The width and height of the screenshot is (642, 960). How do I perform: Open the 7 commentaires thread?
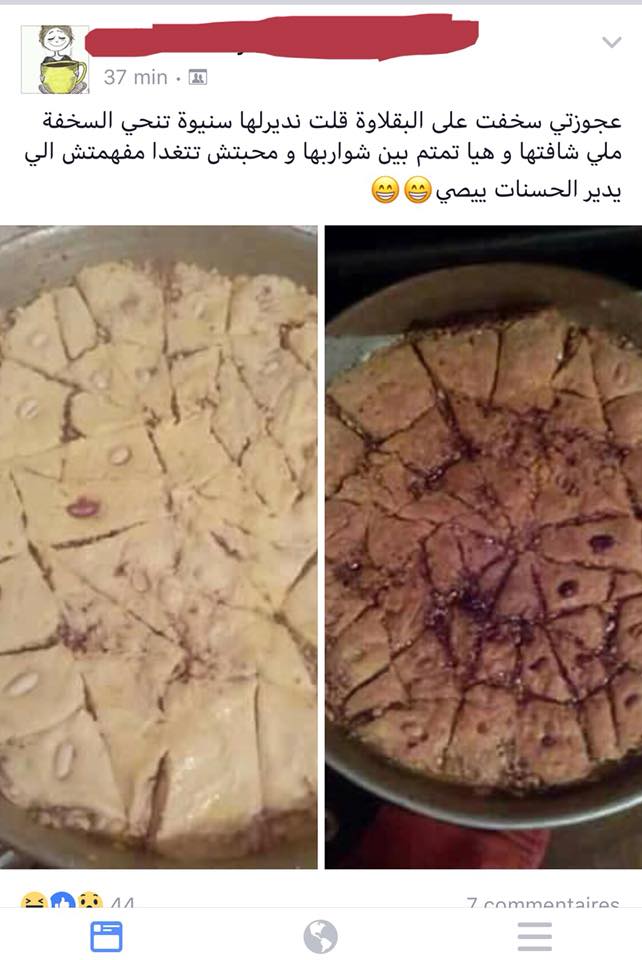pyautogui.click(x=542, y=903)
